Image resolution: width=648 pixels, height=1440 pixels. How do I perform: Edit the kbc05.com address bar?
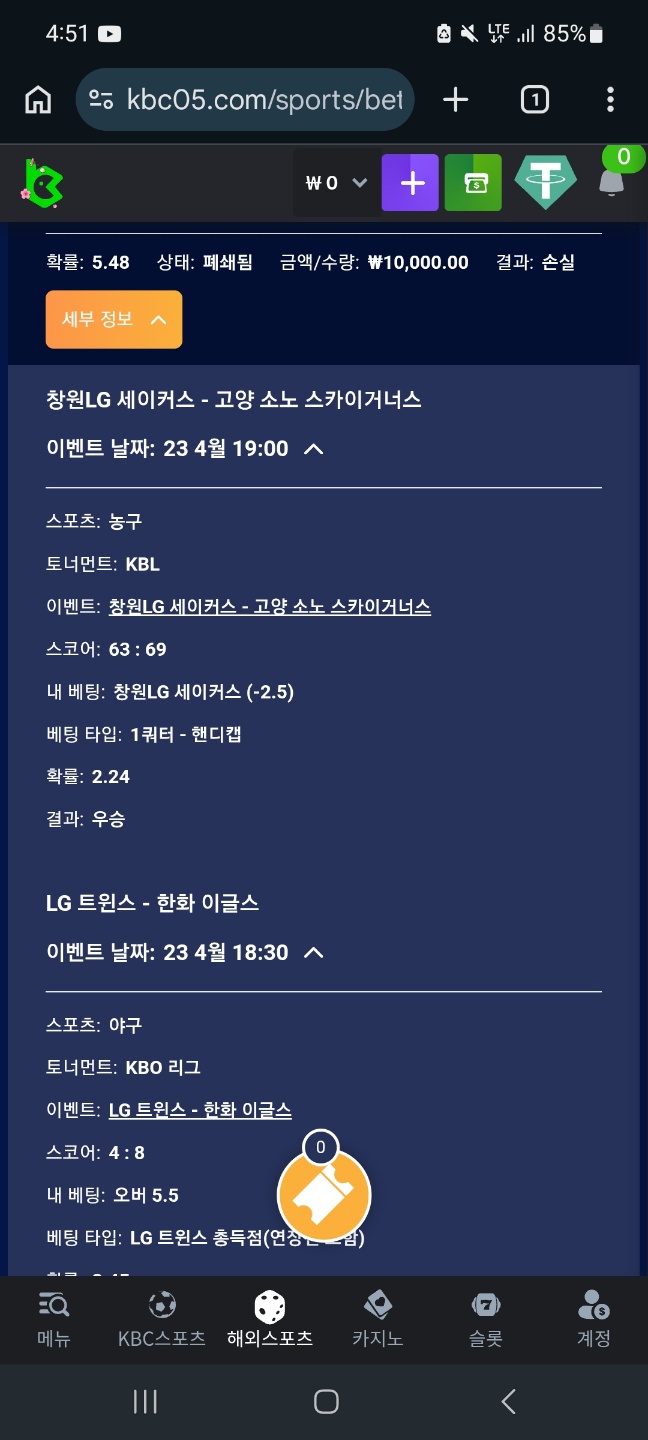coord(262,100)
